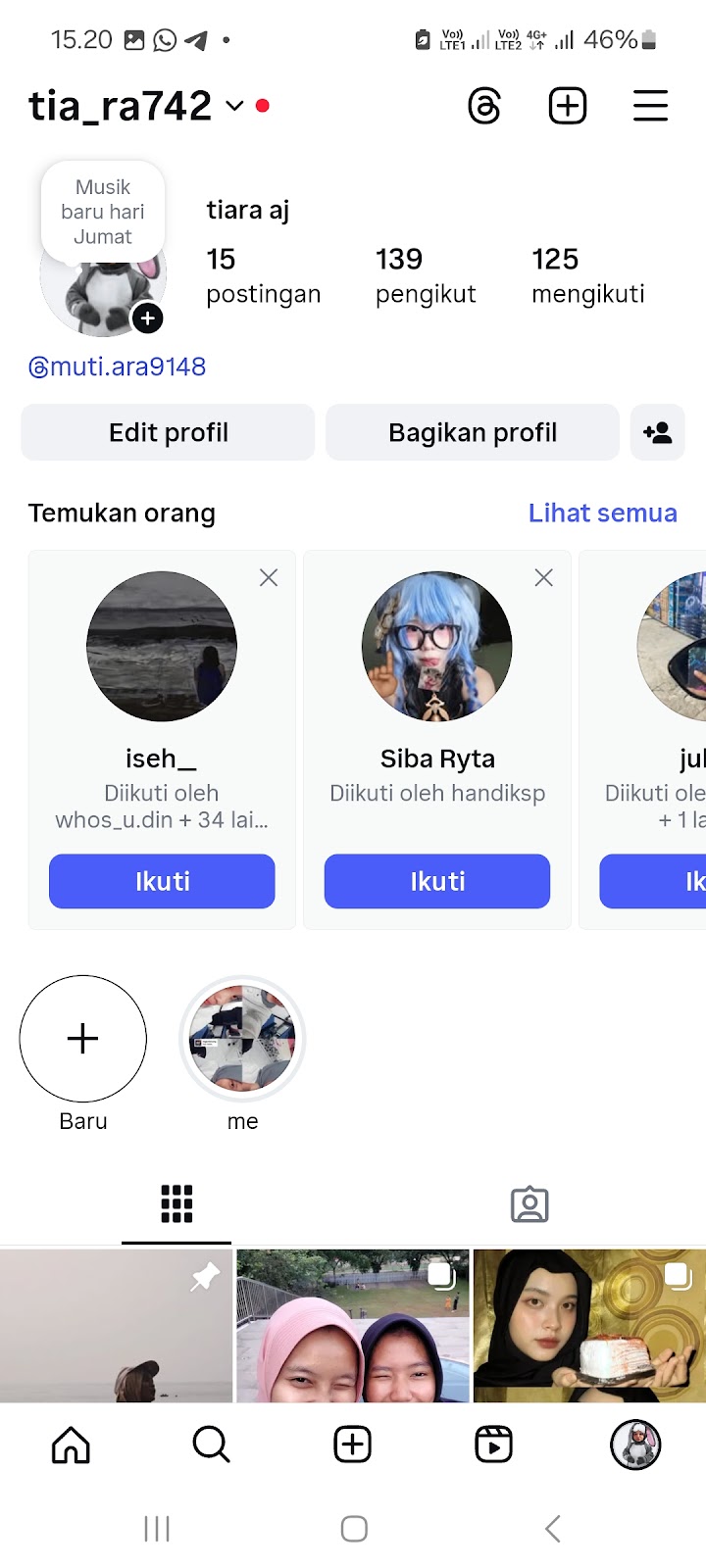The width and height of the screenshot is (706, 1568).
Task: Dismiss the Siba Ryta suggestion card
Action: click(x=544, y=577)
